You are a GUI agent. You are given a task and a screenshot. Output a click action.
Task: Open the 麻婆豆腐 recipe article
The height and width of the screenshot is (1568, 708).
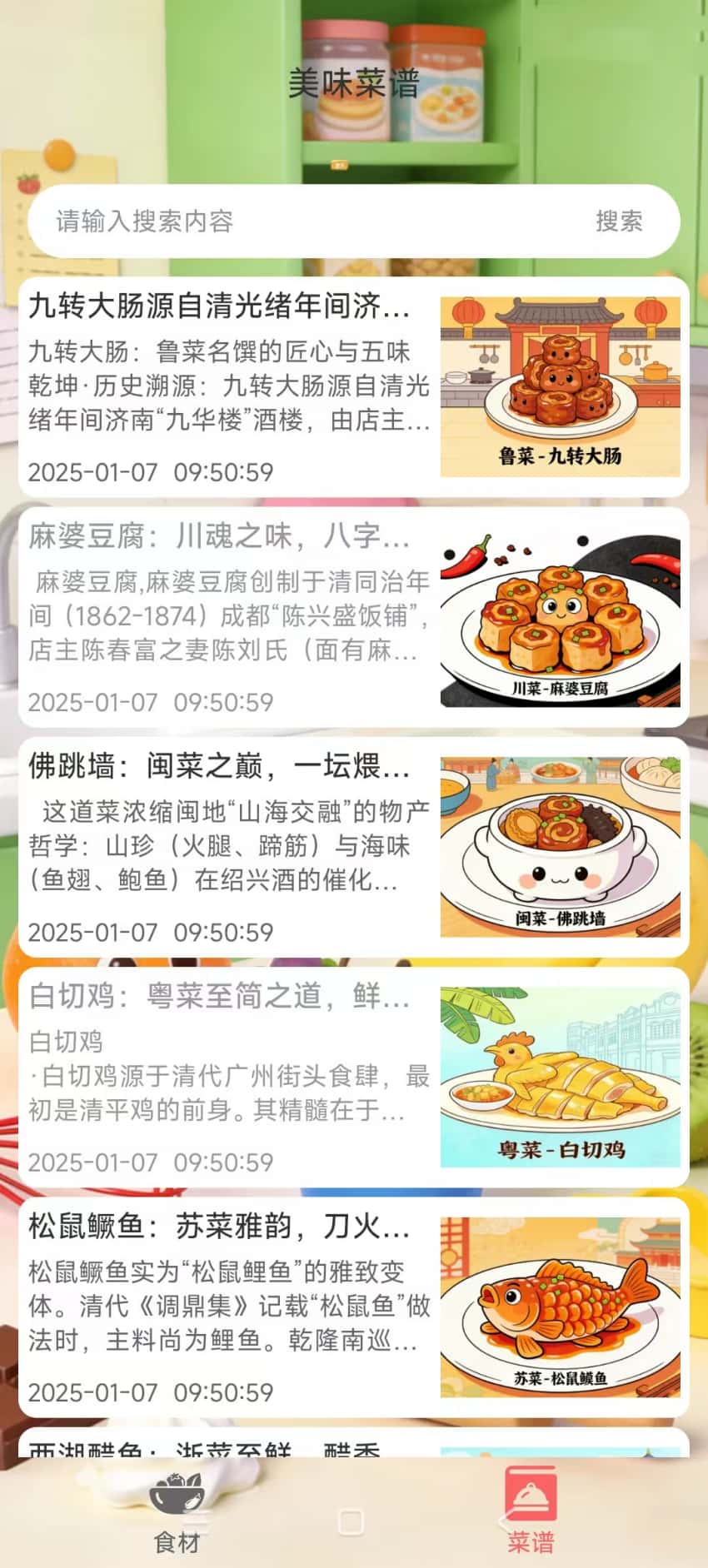(221, 540)
